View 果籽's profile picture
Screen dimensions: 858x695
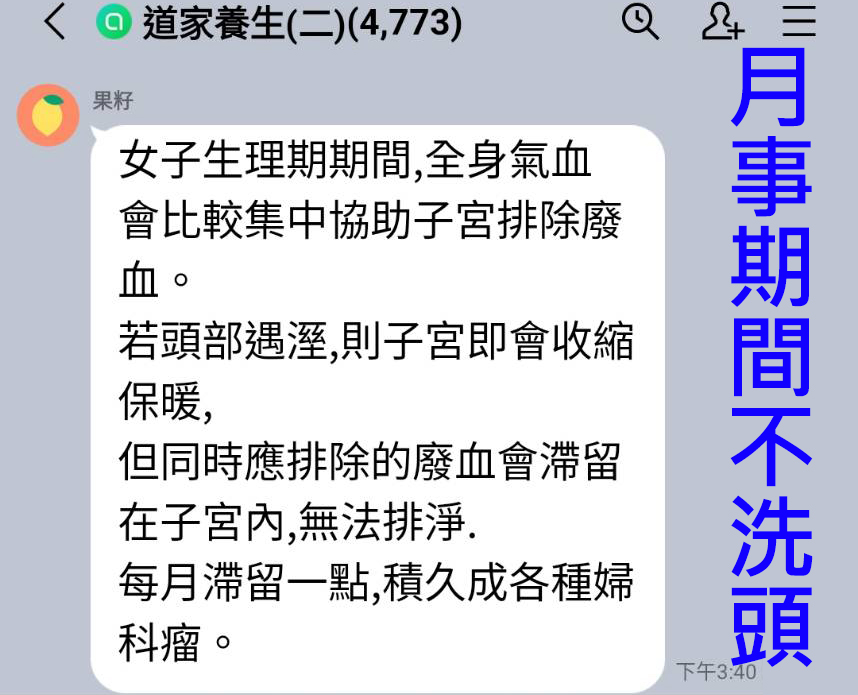pos(48,116)
